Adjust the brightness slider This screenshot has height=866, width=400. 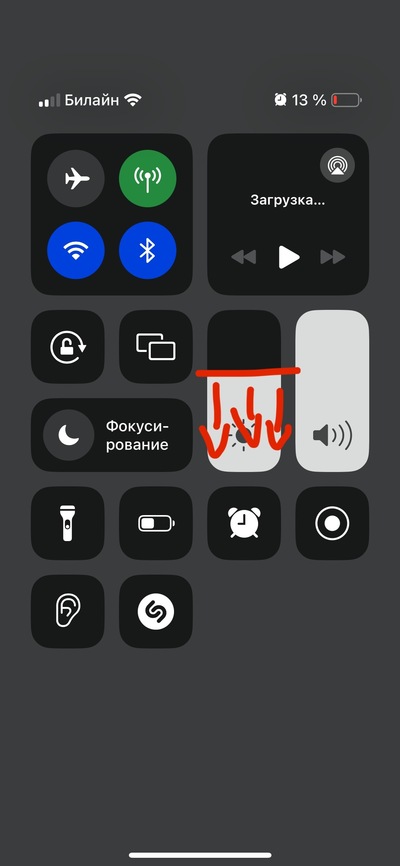point(244,391)
